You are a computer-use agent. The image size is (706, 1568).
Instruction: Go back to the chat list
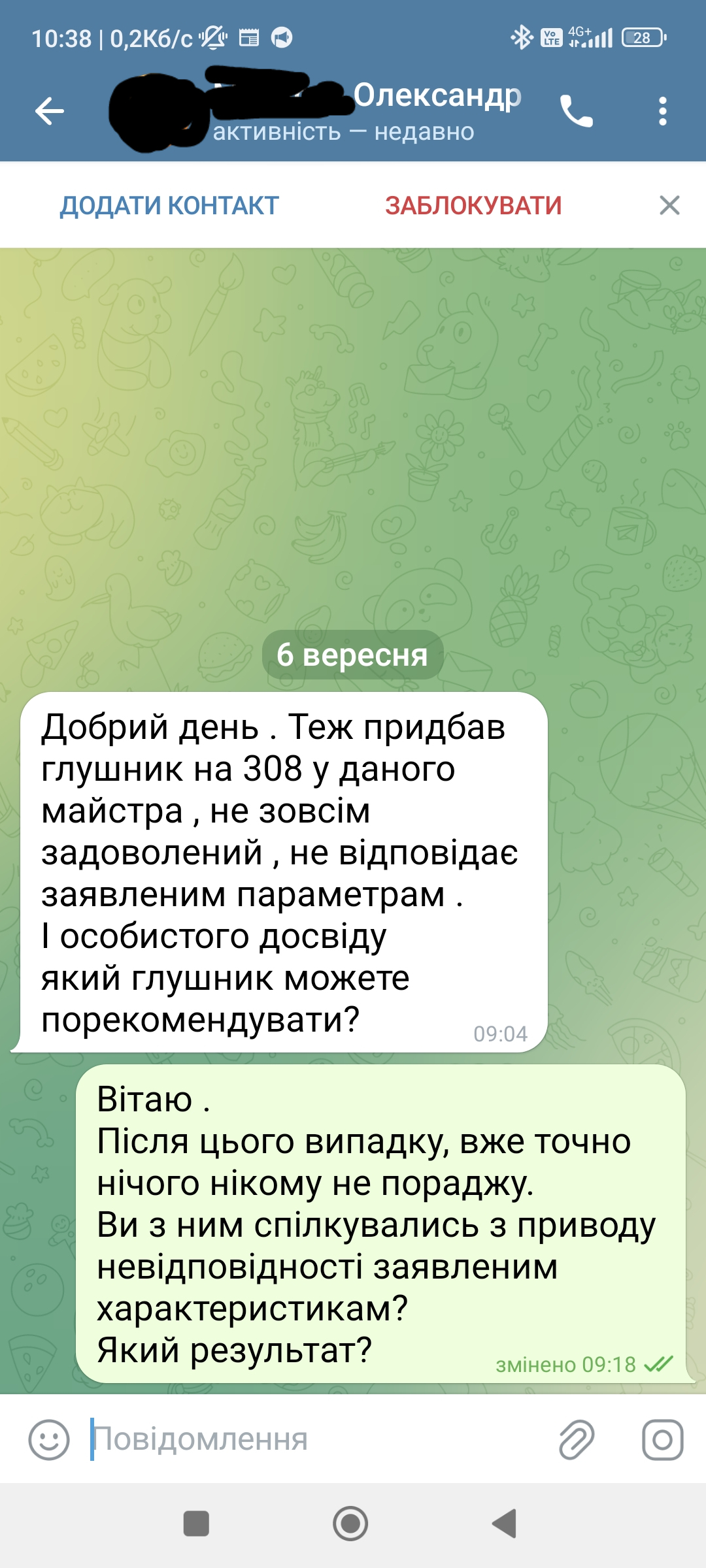[x=50, y=111]
